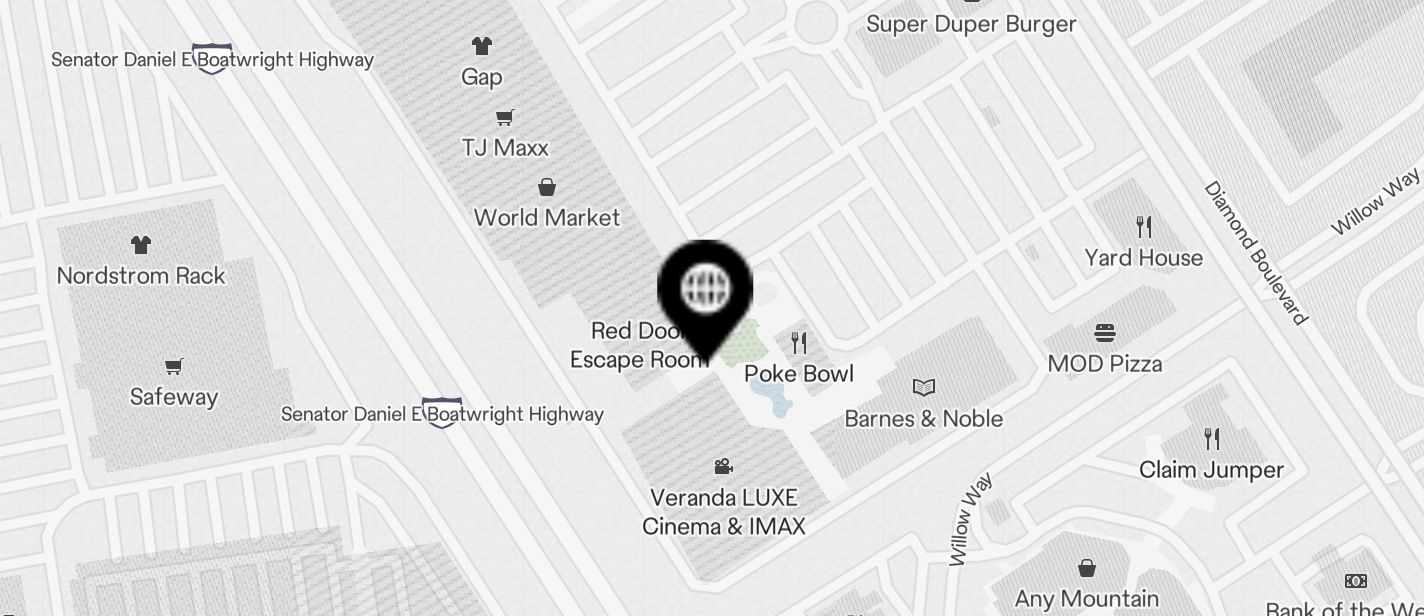Open the Poke Bowl restaurant marker

798,344
